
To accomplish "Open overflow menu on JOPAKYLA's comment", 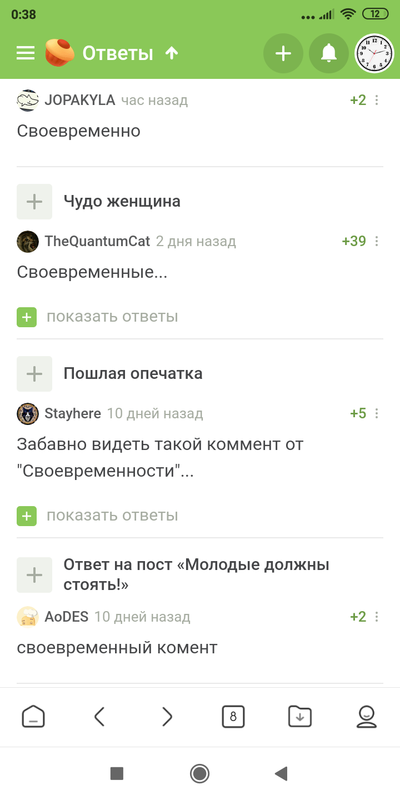I will pos(377,100).
